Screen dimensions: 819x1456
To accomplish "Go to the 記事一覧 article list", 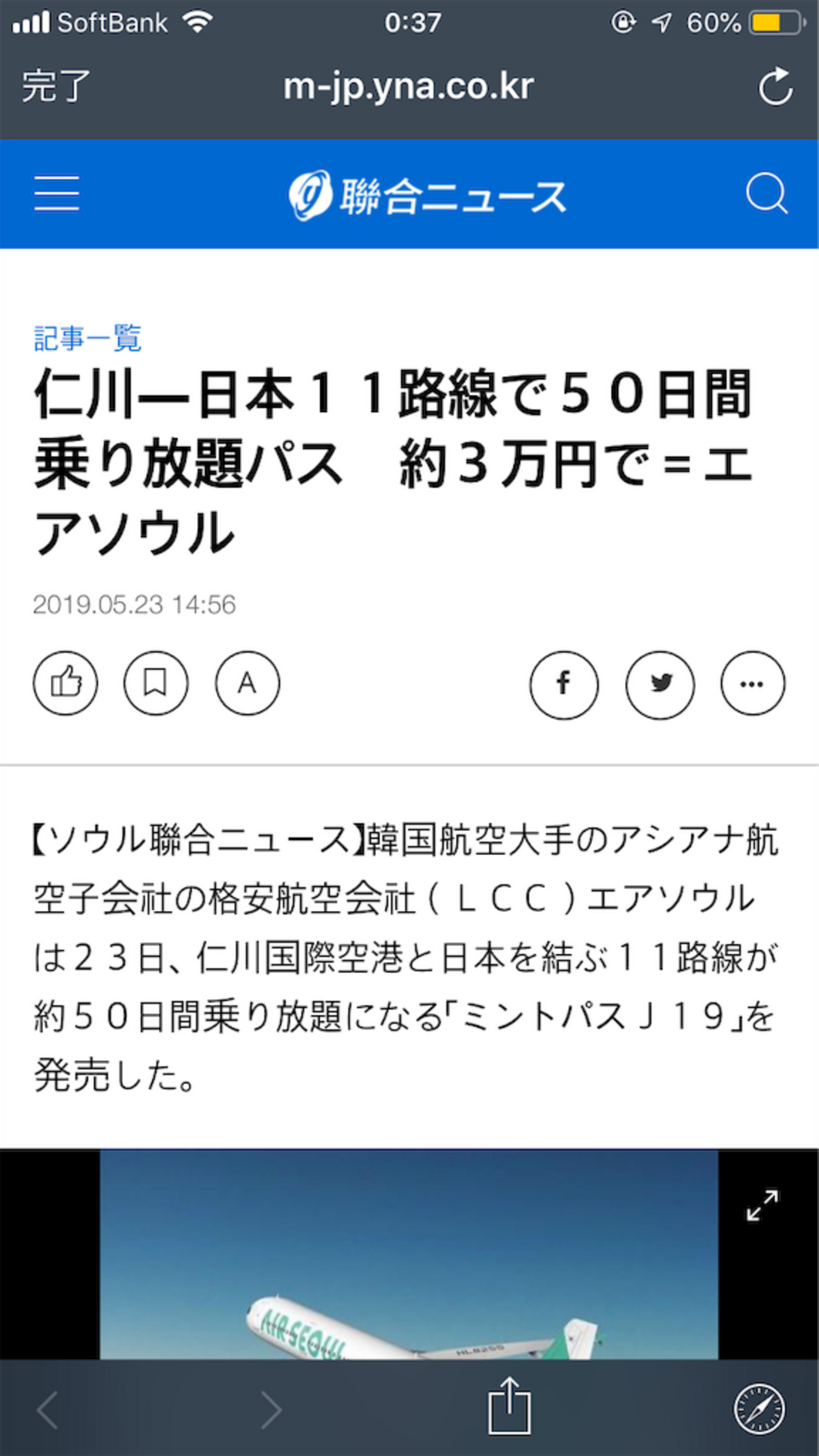I will (x=88, y=338).
